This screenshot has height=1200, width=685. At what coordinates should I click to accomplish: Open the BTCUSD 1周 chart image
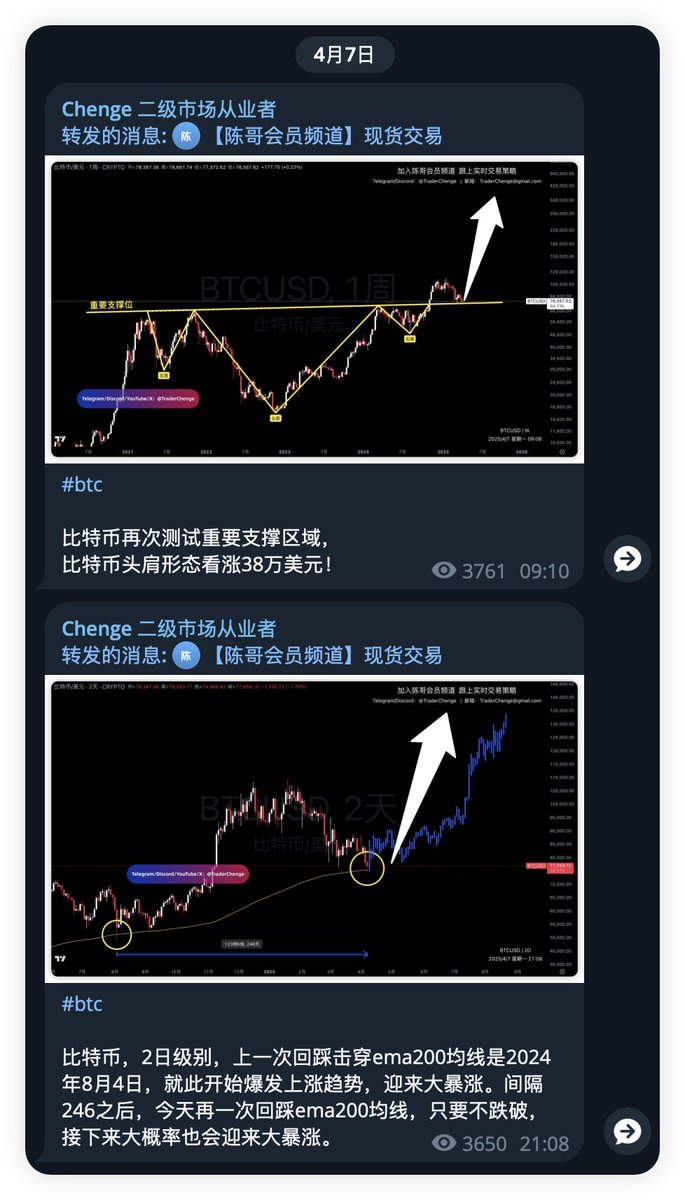coord(313,308)
